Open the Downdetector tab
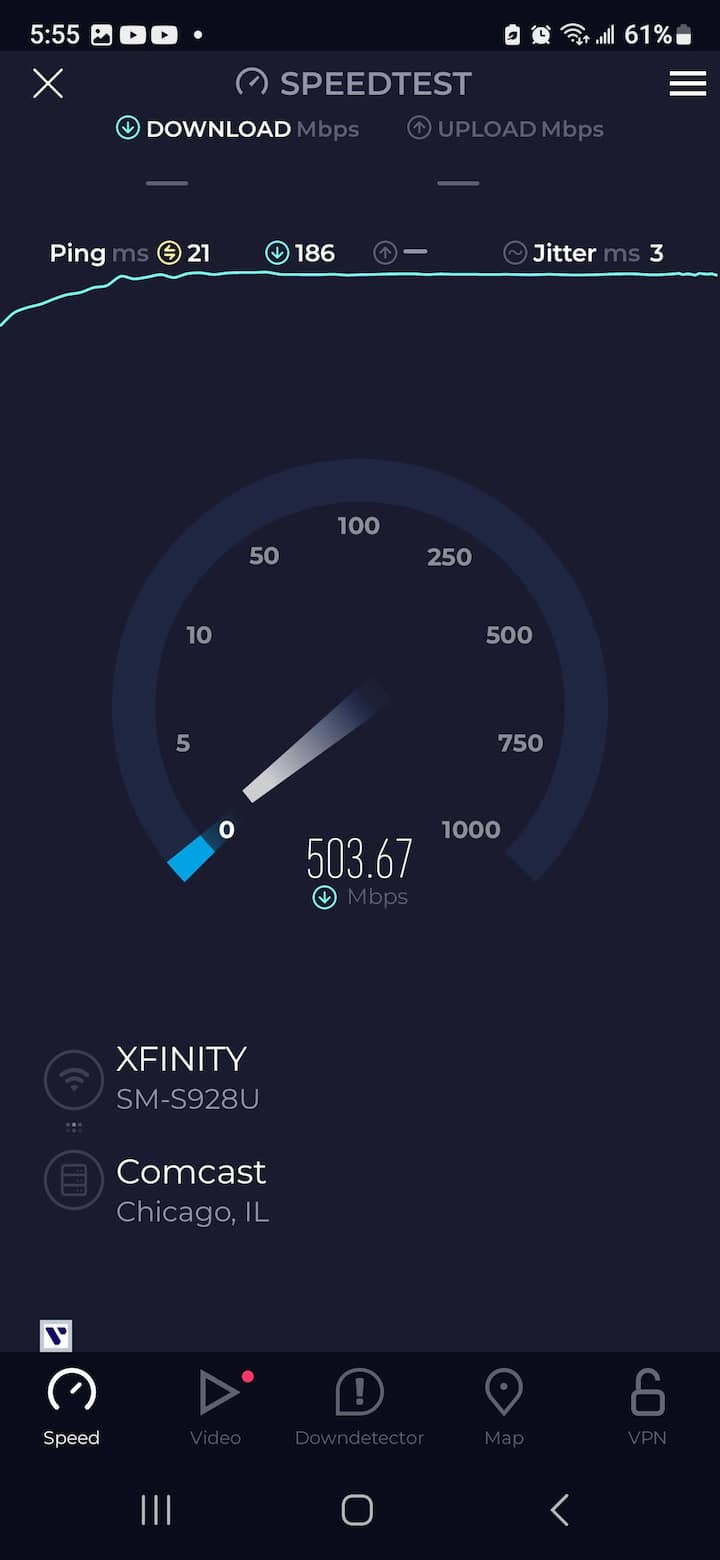The image size is (720, 1560). point(359,1407)
